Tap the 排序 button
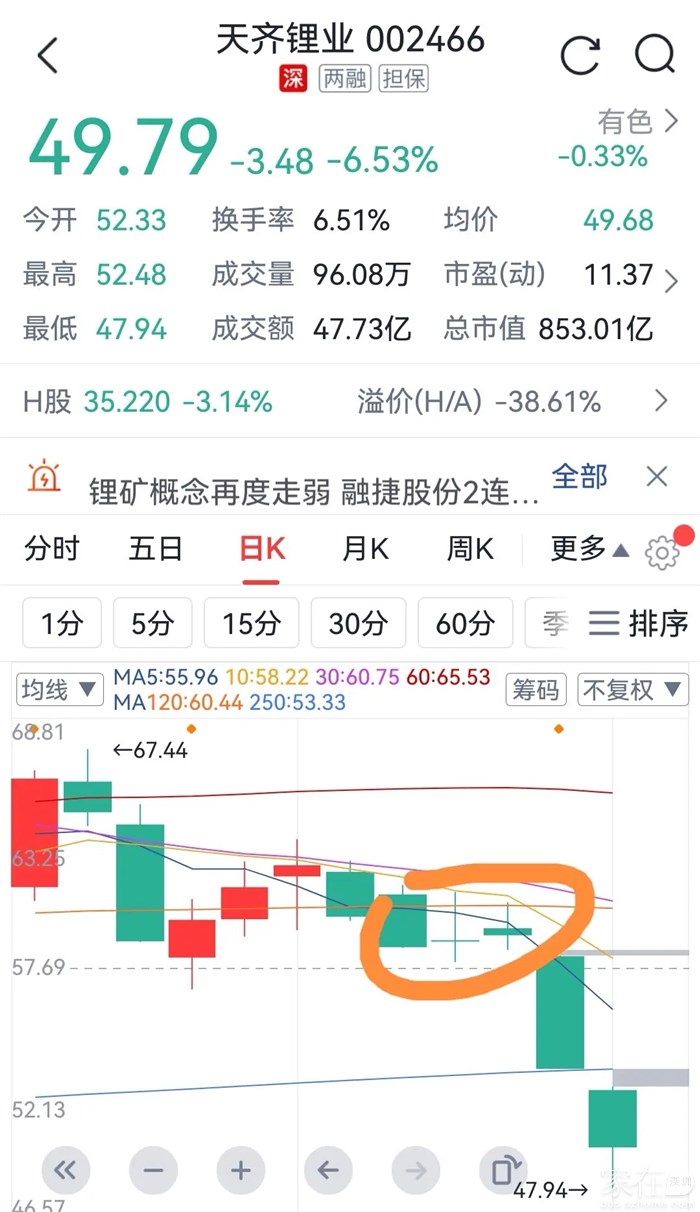Screen dimensions: 700x1212 [x=639, y=623]
